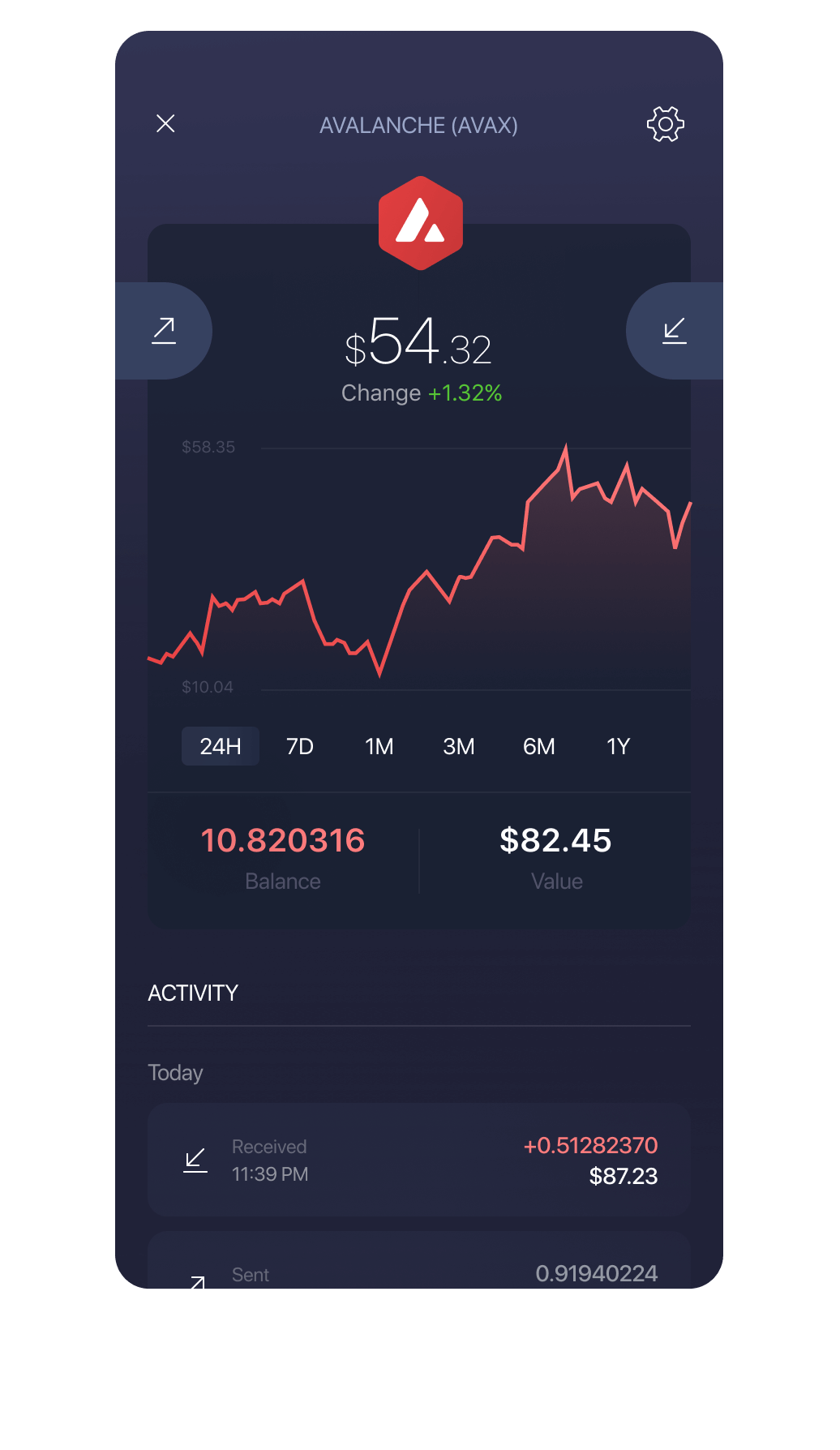Open the Received 11:39 PM transaction
The width and height of the screenshot is (840, 1450).
pos(419,1160)
